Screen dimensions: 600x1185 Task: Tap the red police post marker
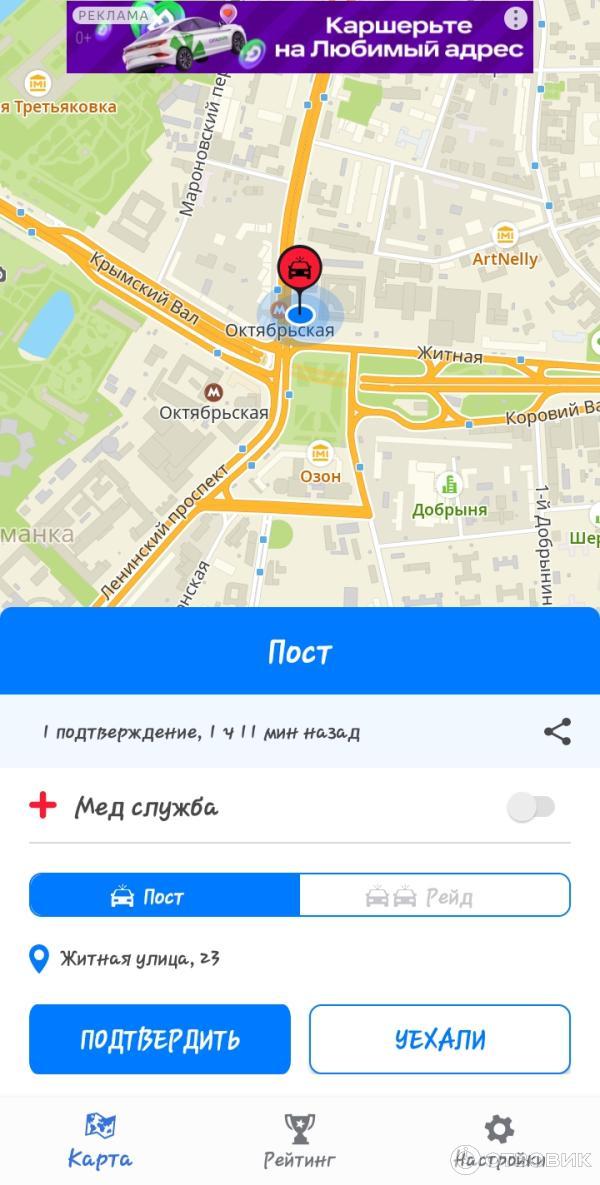click(x=299, y=268)
